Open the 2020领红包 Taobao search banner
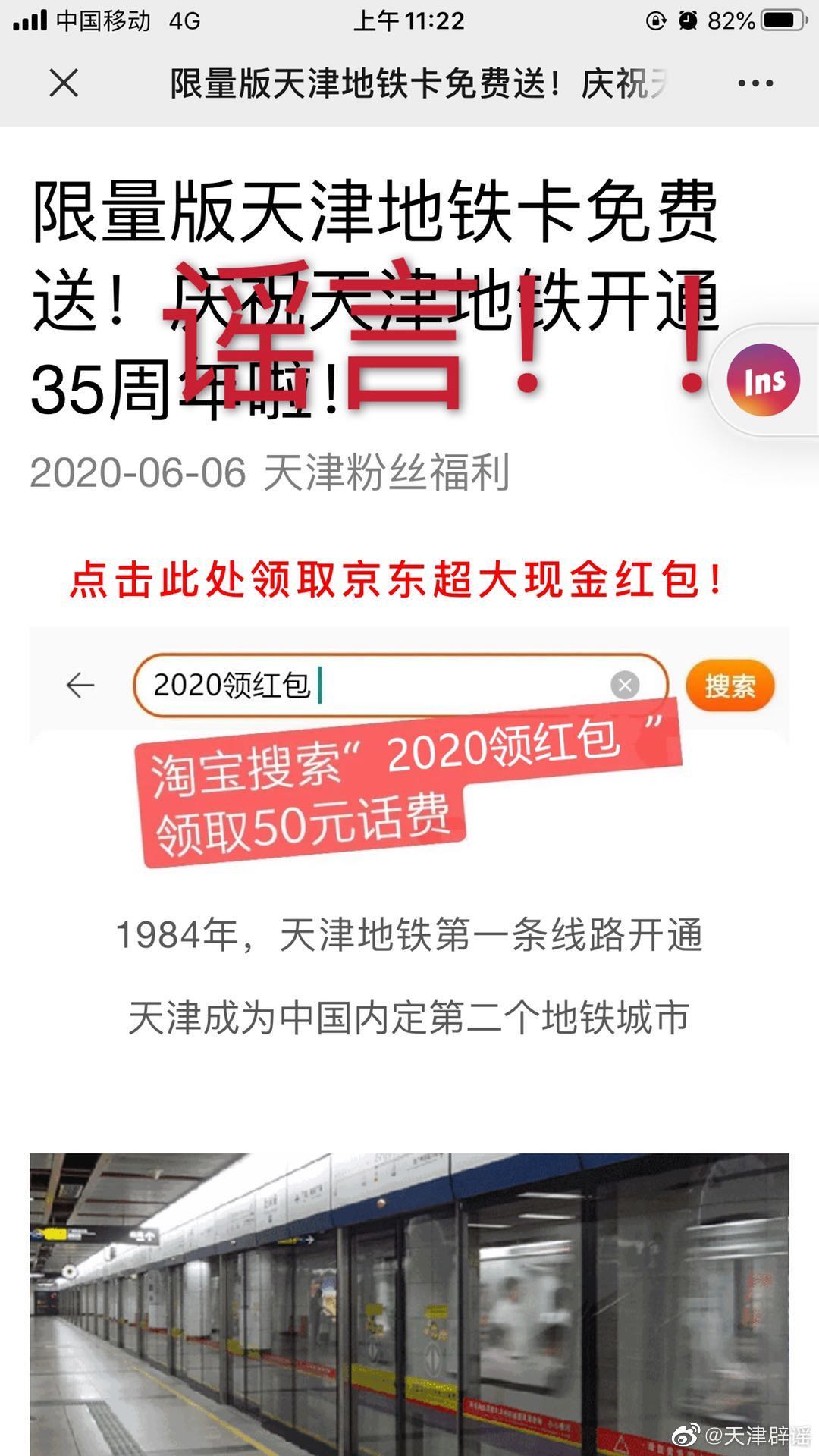 pyautogui.click(x=409, y=747)
